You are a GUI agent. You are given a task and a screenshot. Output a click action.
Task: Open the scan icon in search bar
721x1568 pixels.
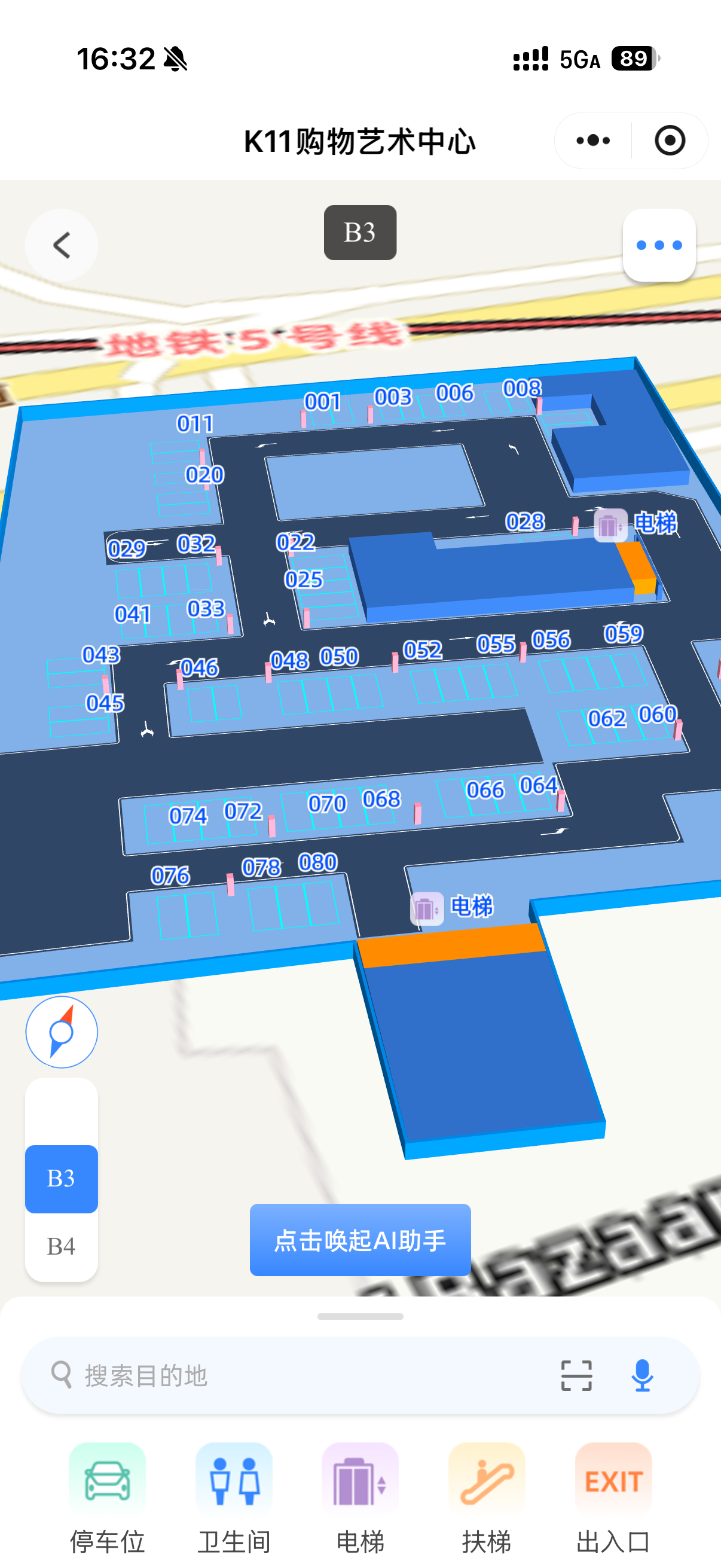[x=576, y=1375]
